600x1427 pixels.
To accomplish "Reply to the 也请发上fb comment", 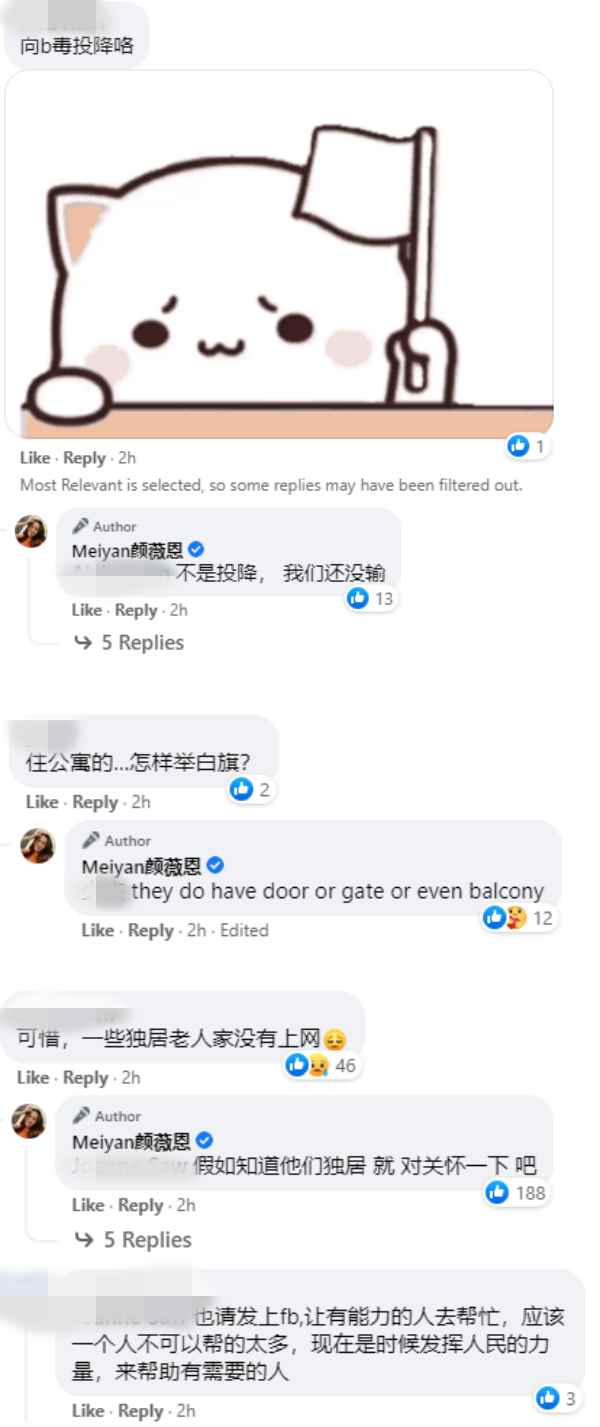I will (139, 1411).
